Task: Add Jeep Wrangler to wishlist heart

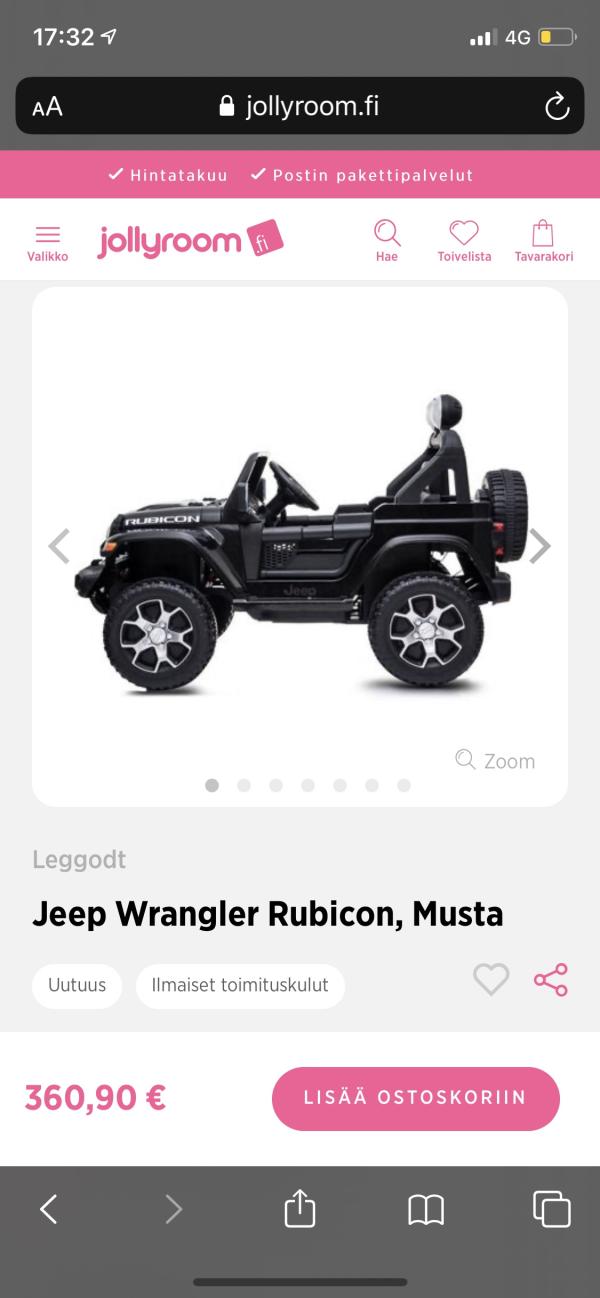Action: pos(491,979)
